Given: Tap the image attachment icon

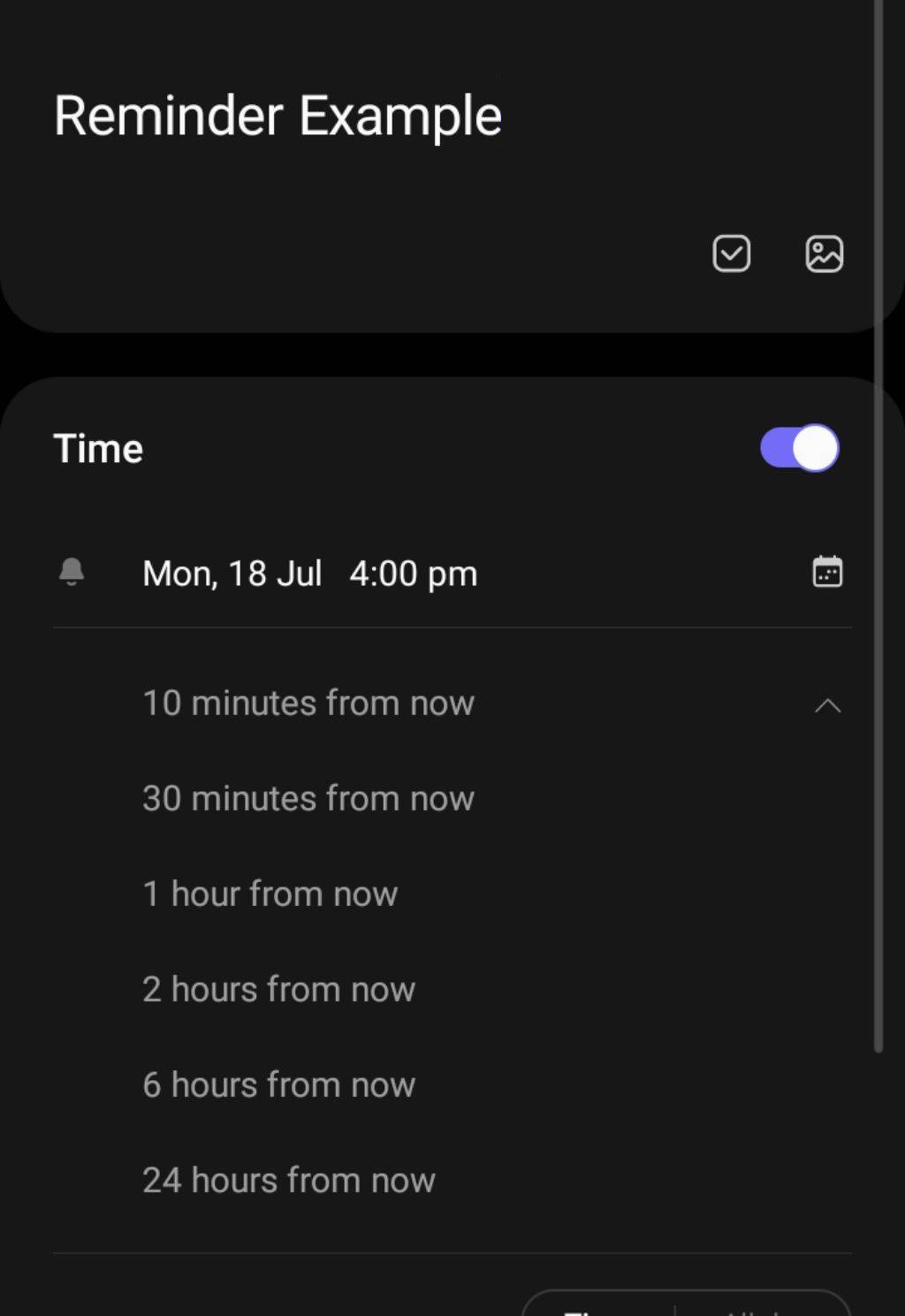Looking at the screenshot, I should click(824, 254).
